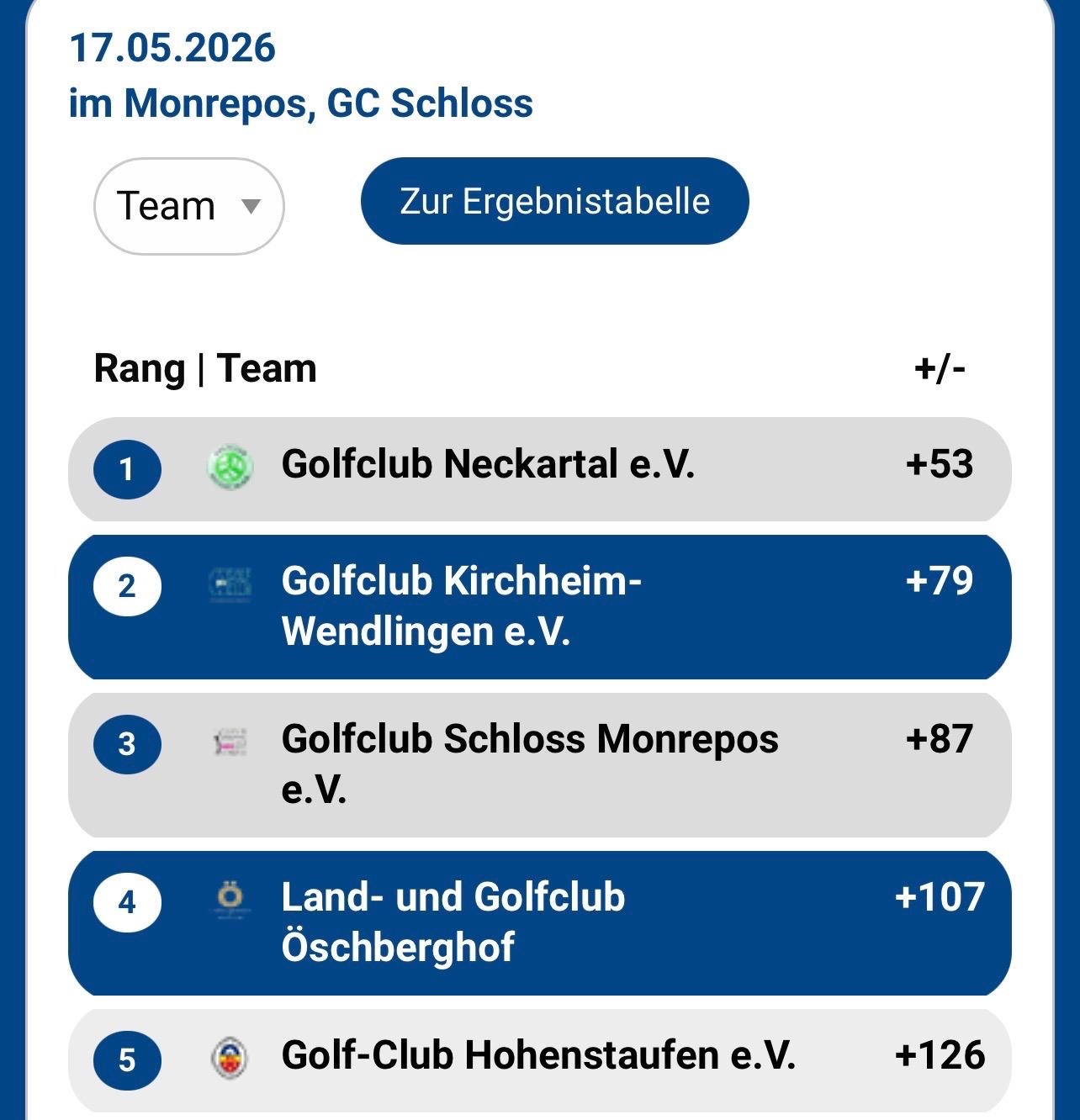The height and width of the screenshot is (1120, 1080).
Task: Tap Golf-Club Hohenstaufen e.V. row
Action: coord(539,1060)
